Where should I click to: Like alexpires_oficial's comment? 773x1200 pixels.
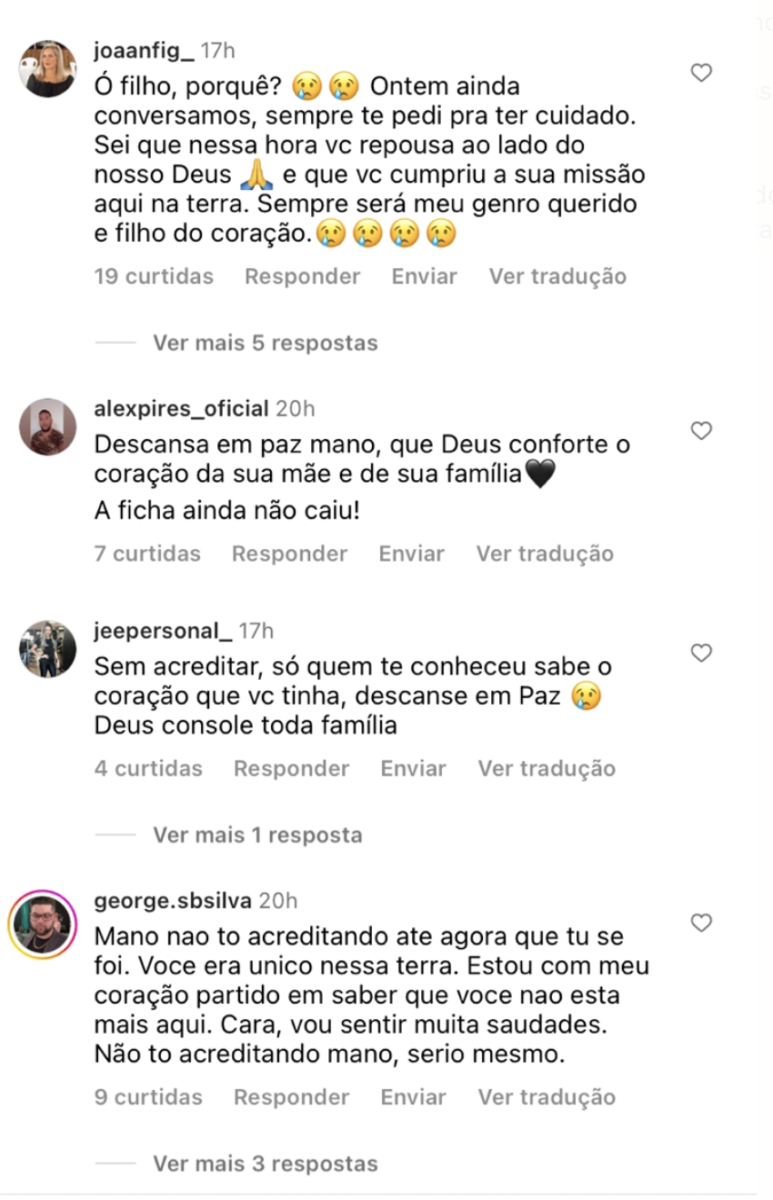702,431
